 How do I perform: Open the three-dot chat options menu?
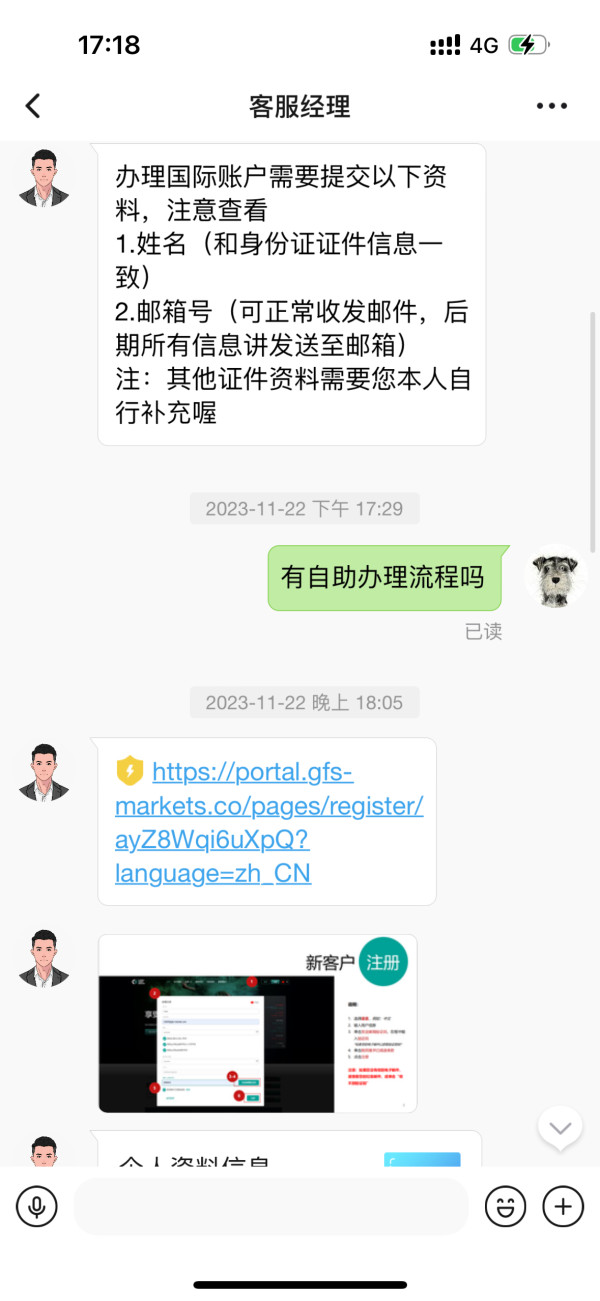pos(551,106)
